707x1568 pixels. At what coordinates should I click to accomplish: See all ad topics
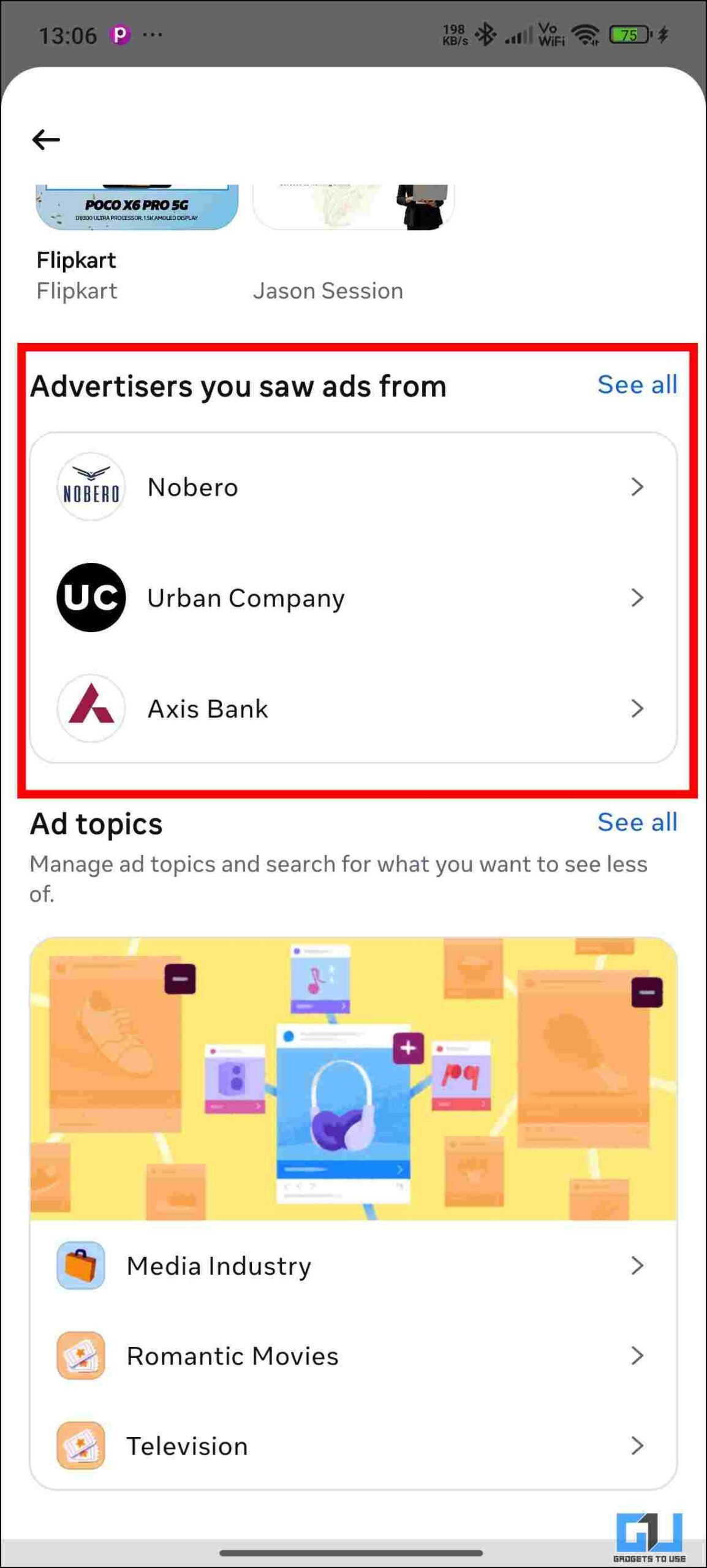pyautogui.click(x=637, y=822)
